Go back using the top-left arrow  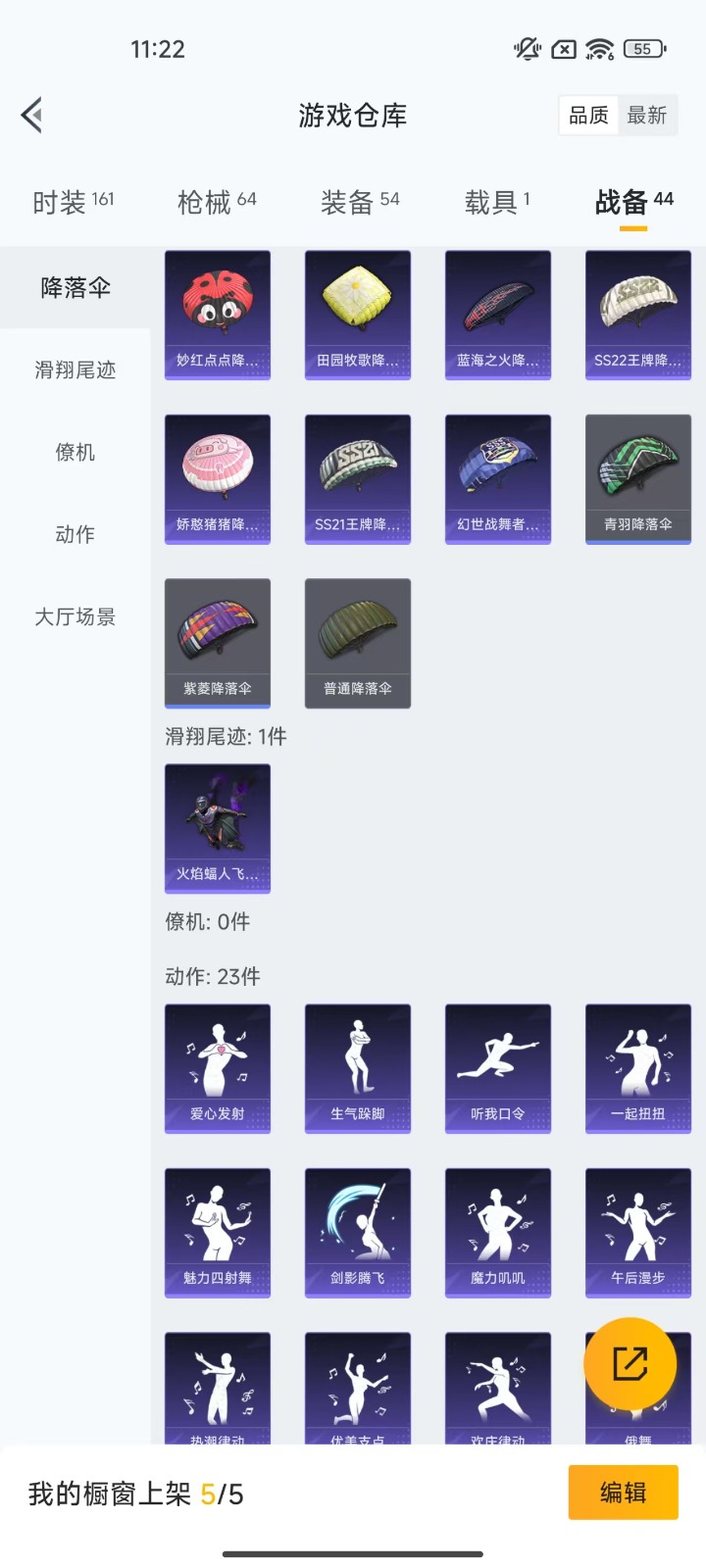(x=31, y=115)
